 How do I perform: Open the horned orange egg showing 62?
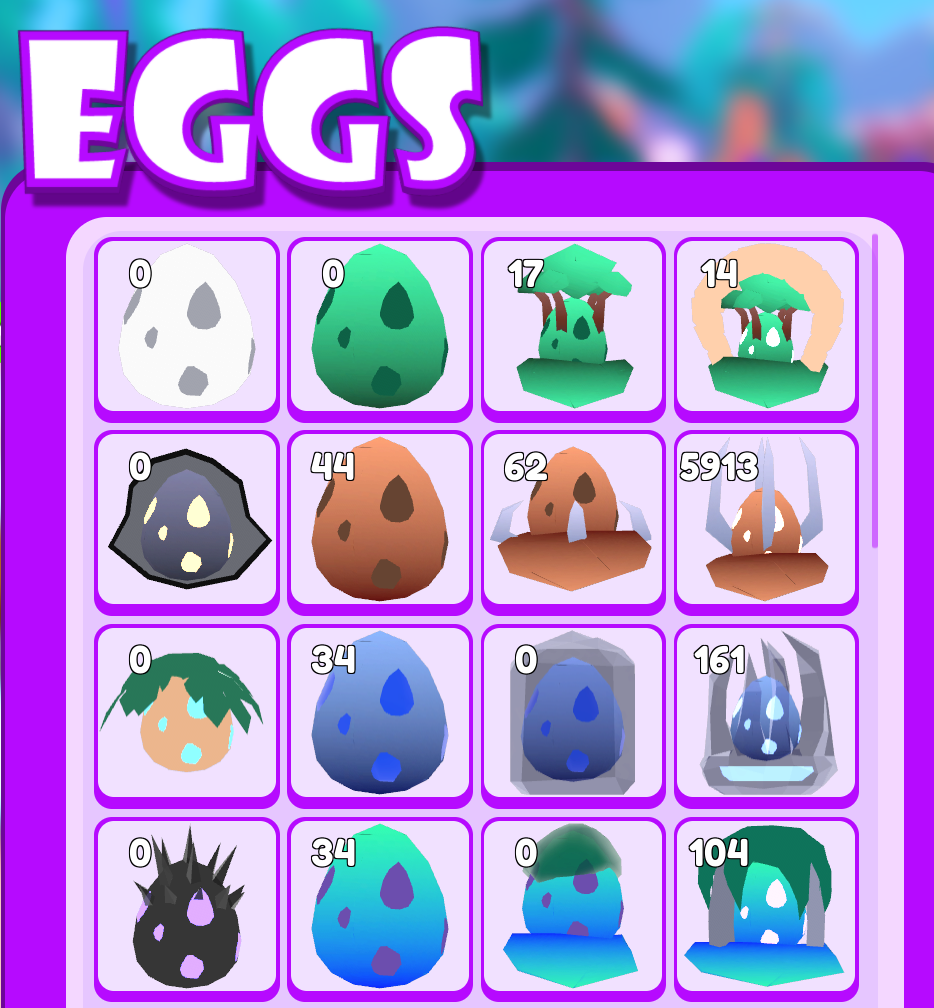pos(573,520)
